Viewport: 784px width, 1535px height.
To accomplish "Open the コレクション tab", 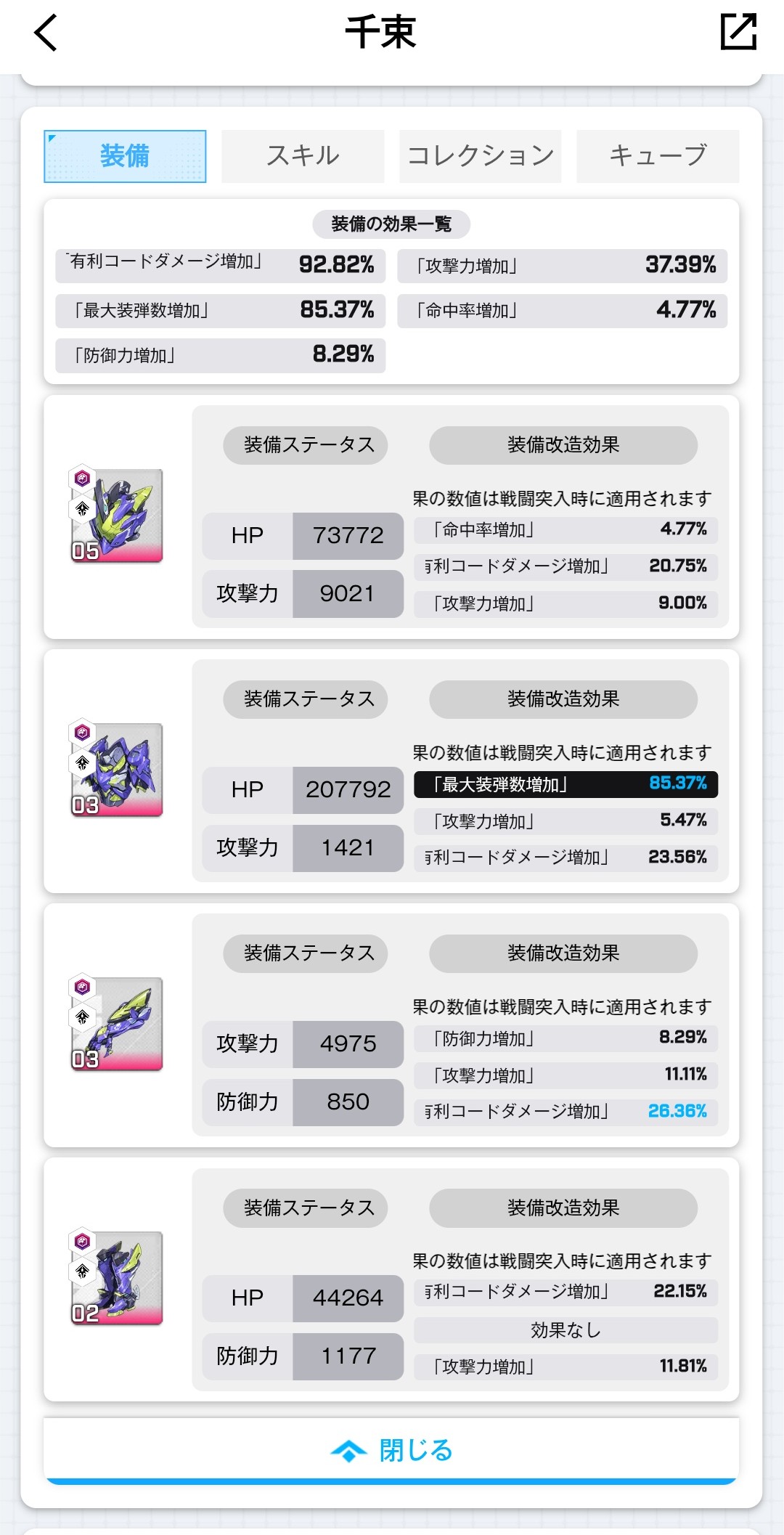I will [x=480, y=156].
